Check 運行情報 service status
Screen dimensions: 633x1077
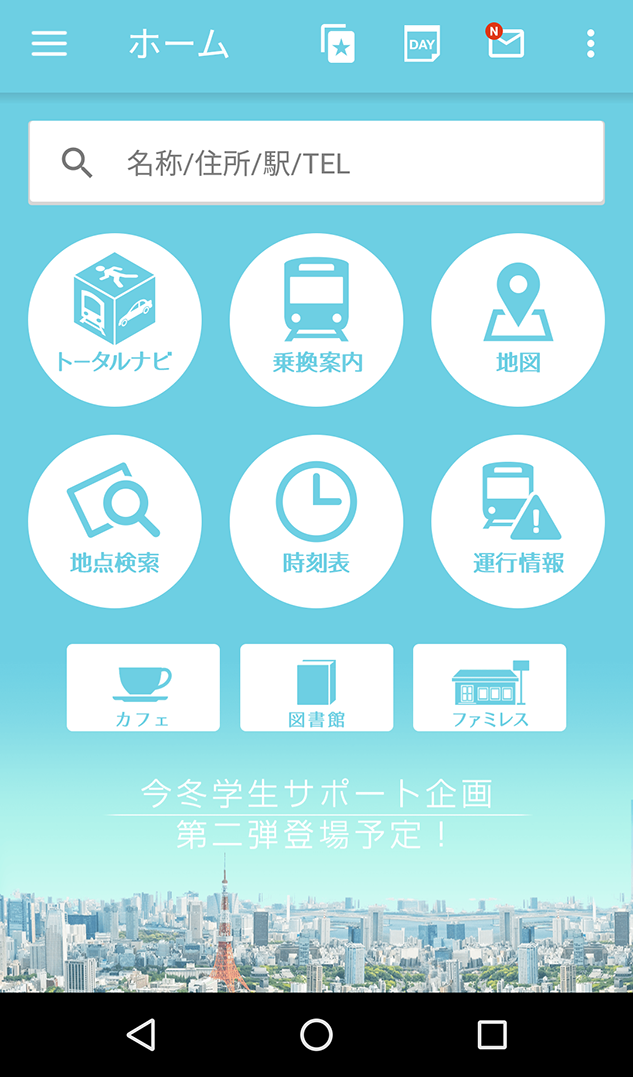(x=518, y=521)
